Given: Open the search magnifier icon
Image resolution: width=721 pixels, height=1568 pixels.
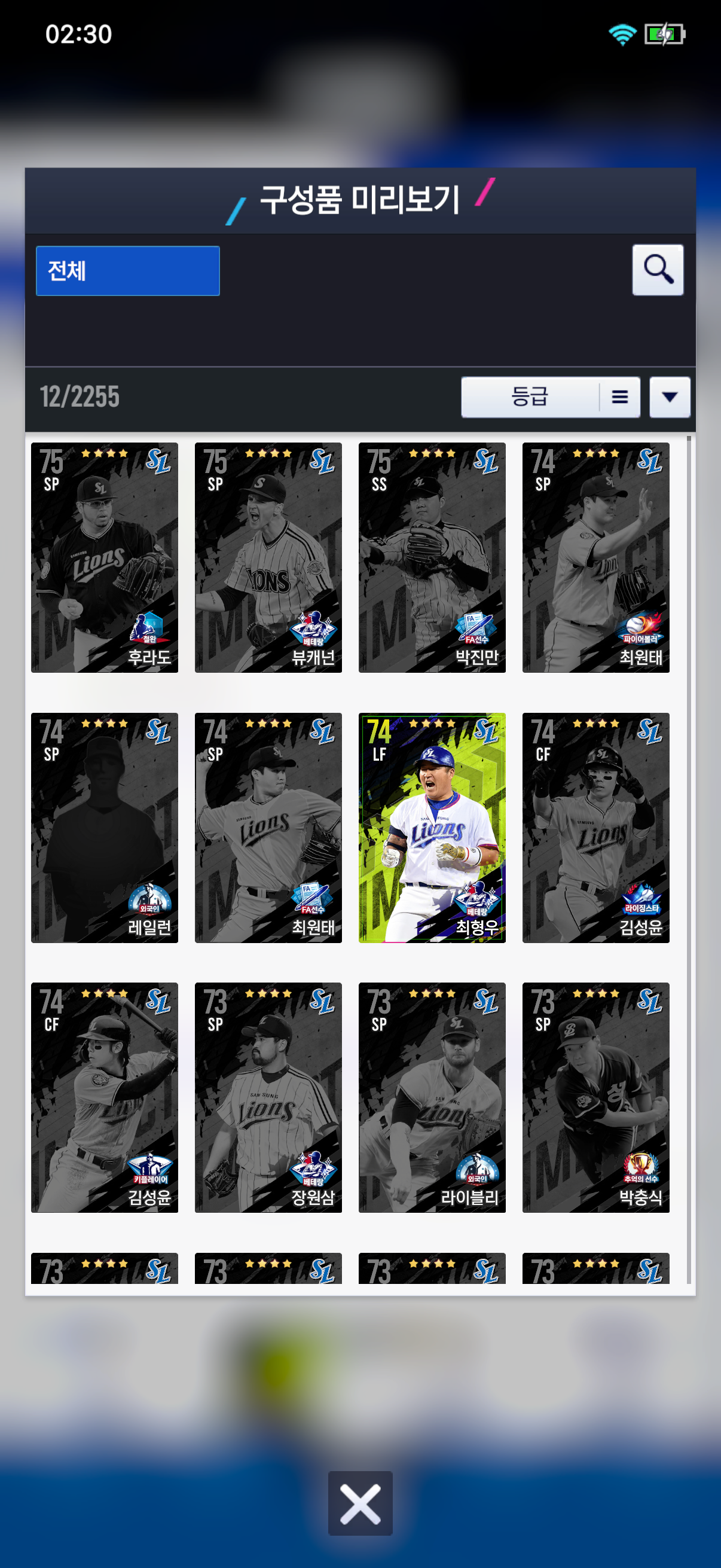Looking at the screenshot, I should (657, 270).
